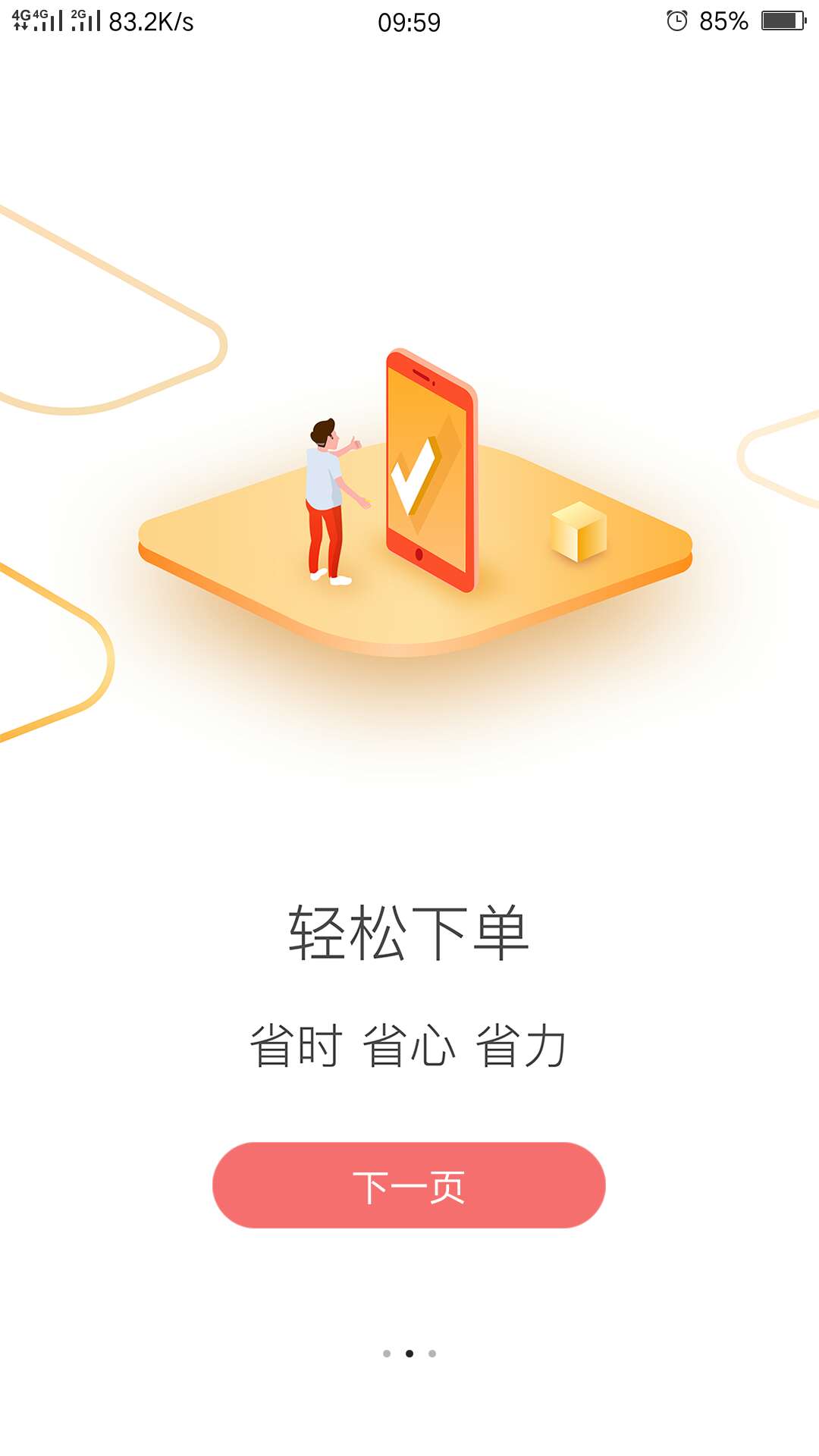This screenshot has width=819, height=1456.
Task: Tap the 下一页 button
Action: [409, 1185]
